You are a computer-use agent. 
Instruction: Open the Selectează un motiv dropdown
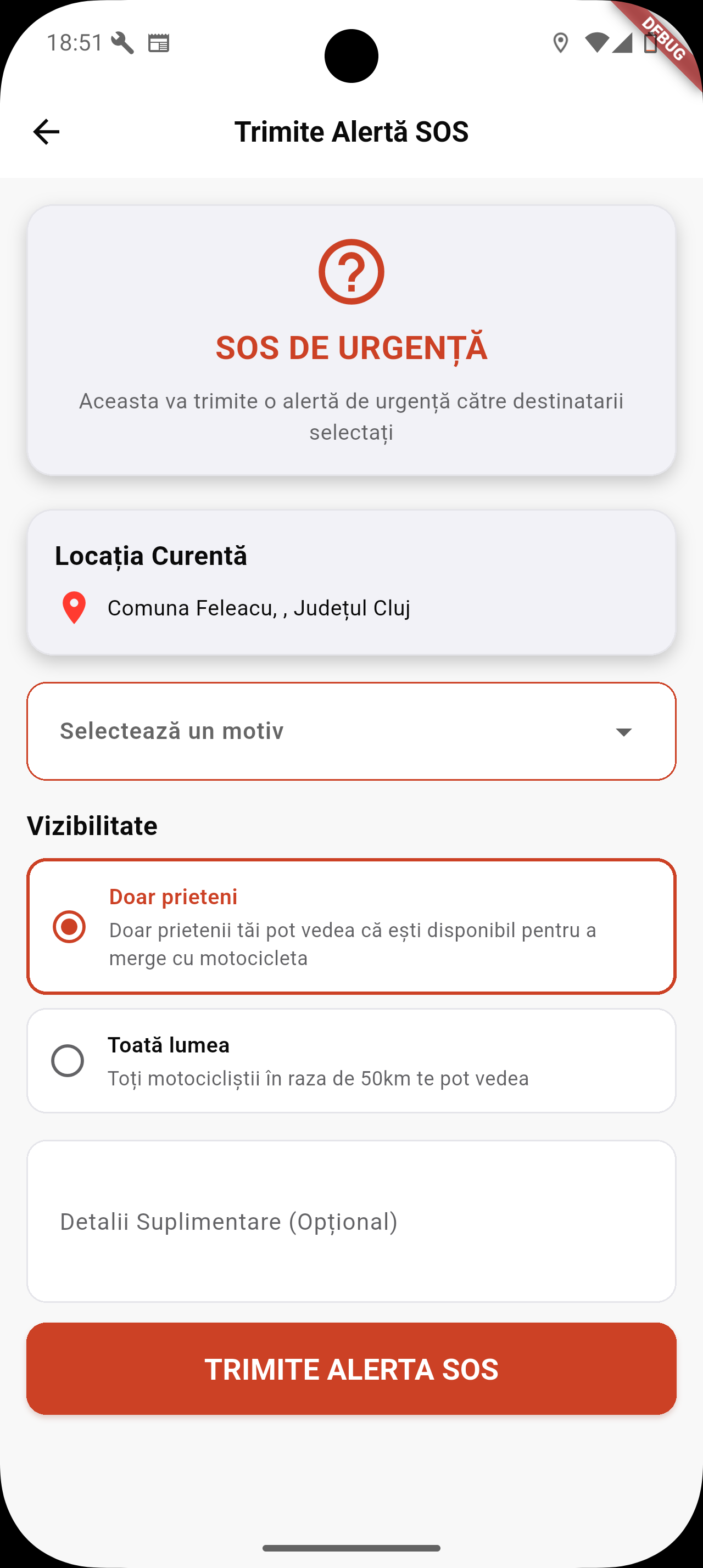(x=351, y=731)
